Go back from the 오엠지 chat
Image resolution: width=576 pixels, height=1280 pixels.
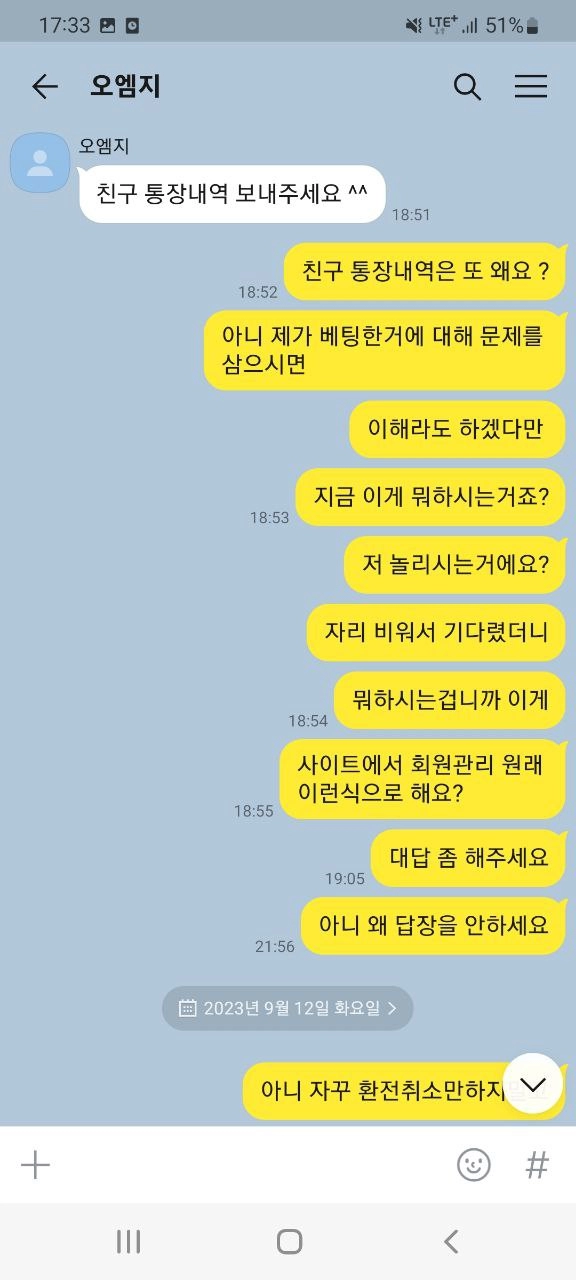[45, 86]
